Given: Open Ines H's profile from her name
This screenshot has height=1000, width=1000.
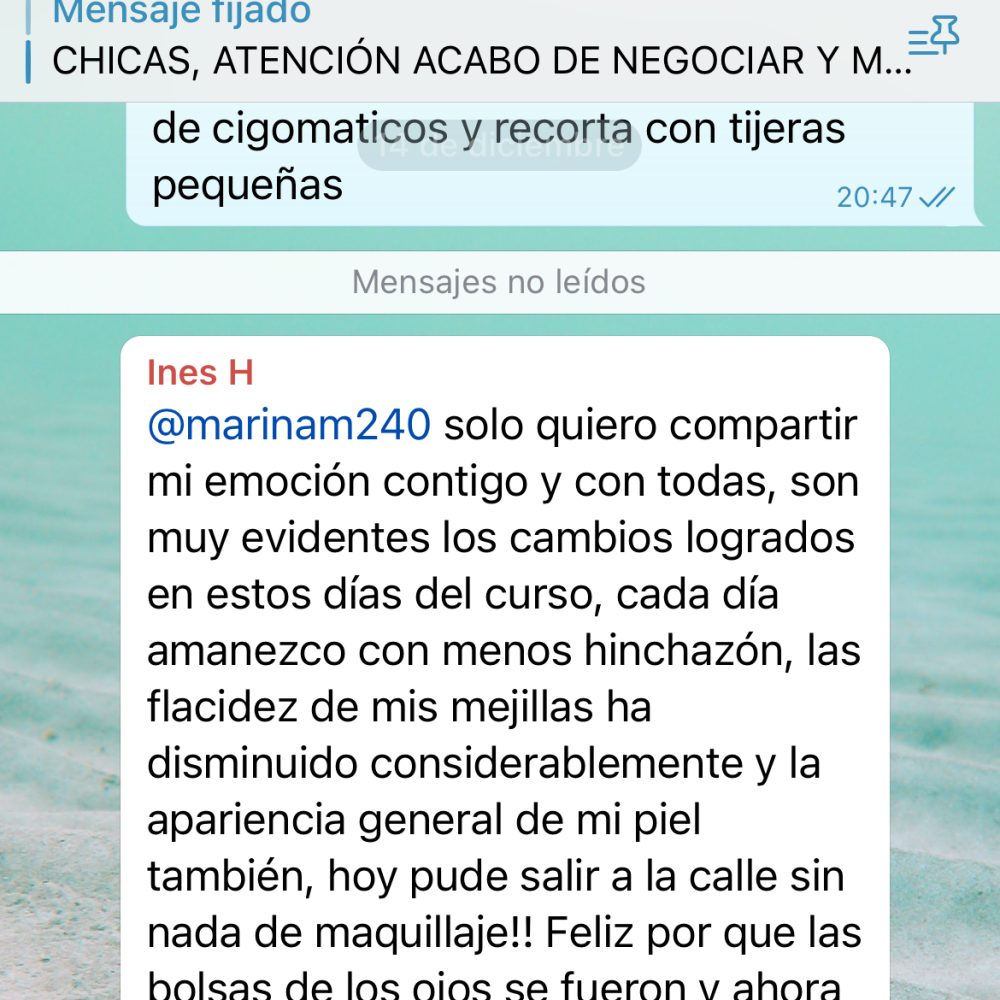Looking at the screenshot, I should 200,373.
